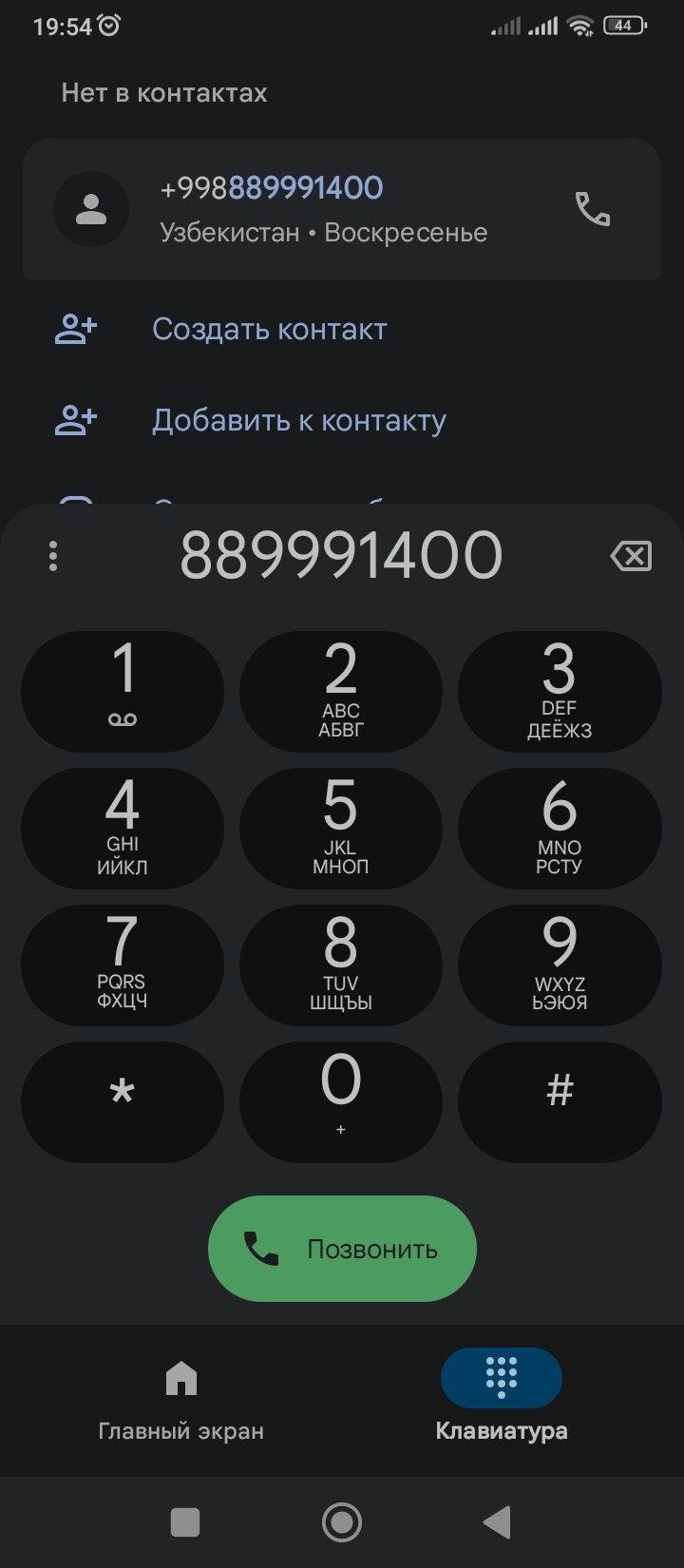Tap the green Позвонить button
Screen dimensions: 684x1568
pos(342,1249)
